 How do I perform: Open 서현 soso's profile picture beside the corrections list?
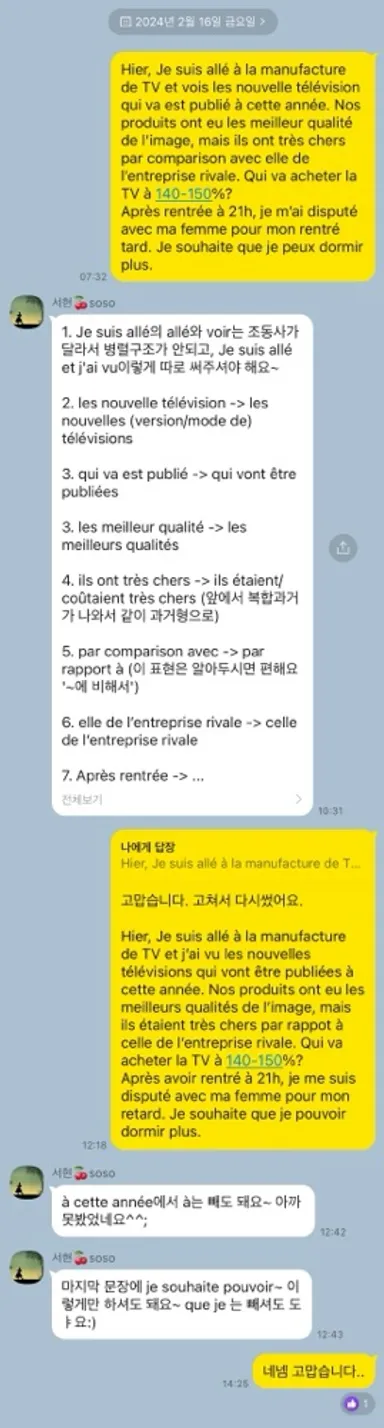pyautogui.click(x=27, y=312)
